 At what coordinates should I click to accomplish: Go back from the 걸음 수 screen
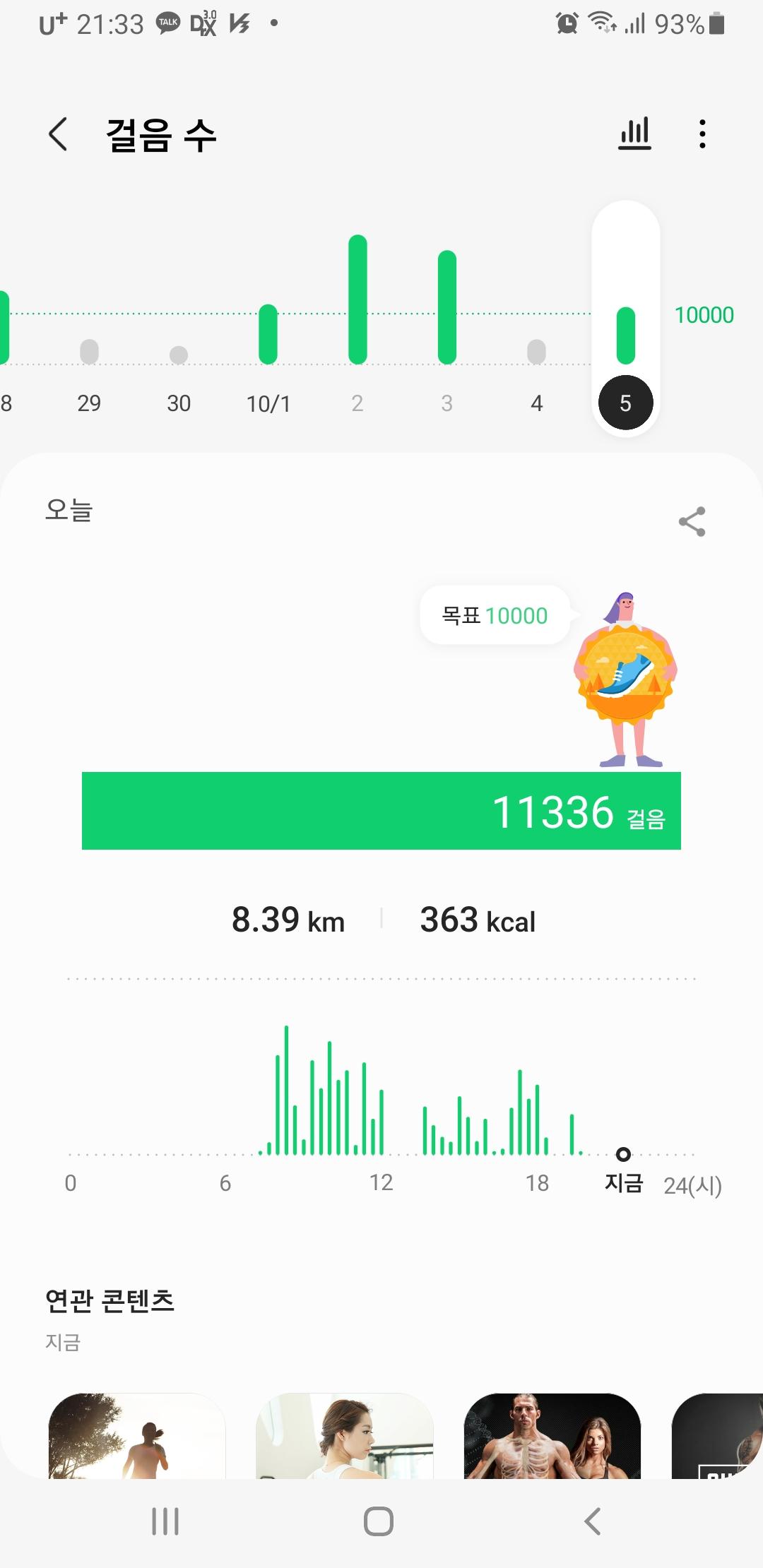coord(58,134)
